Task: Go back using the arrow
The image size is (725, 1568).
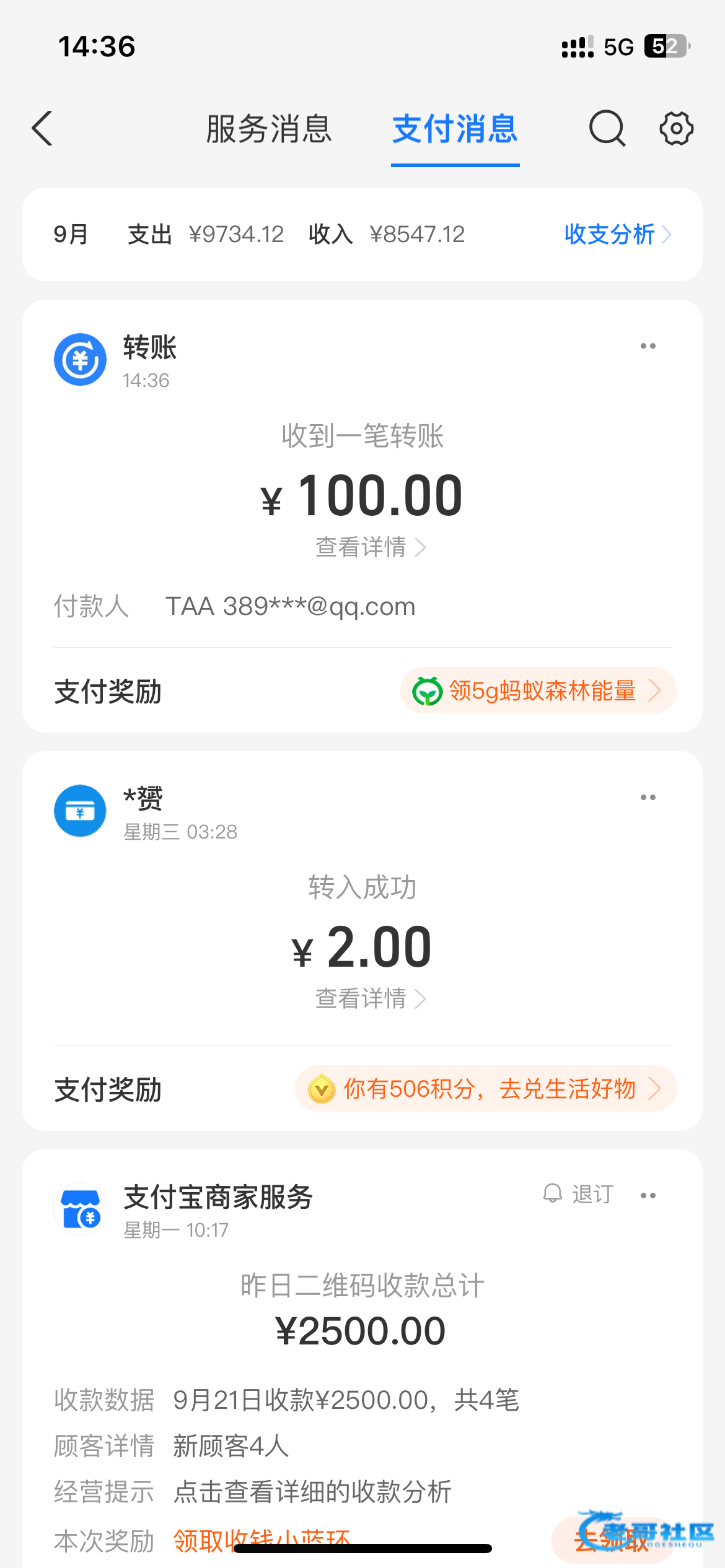Action: [x=42, y=129]
